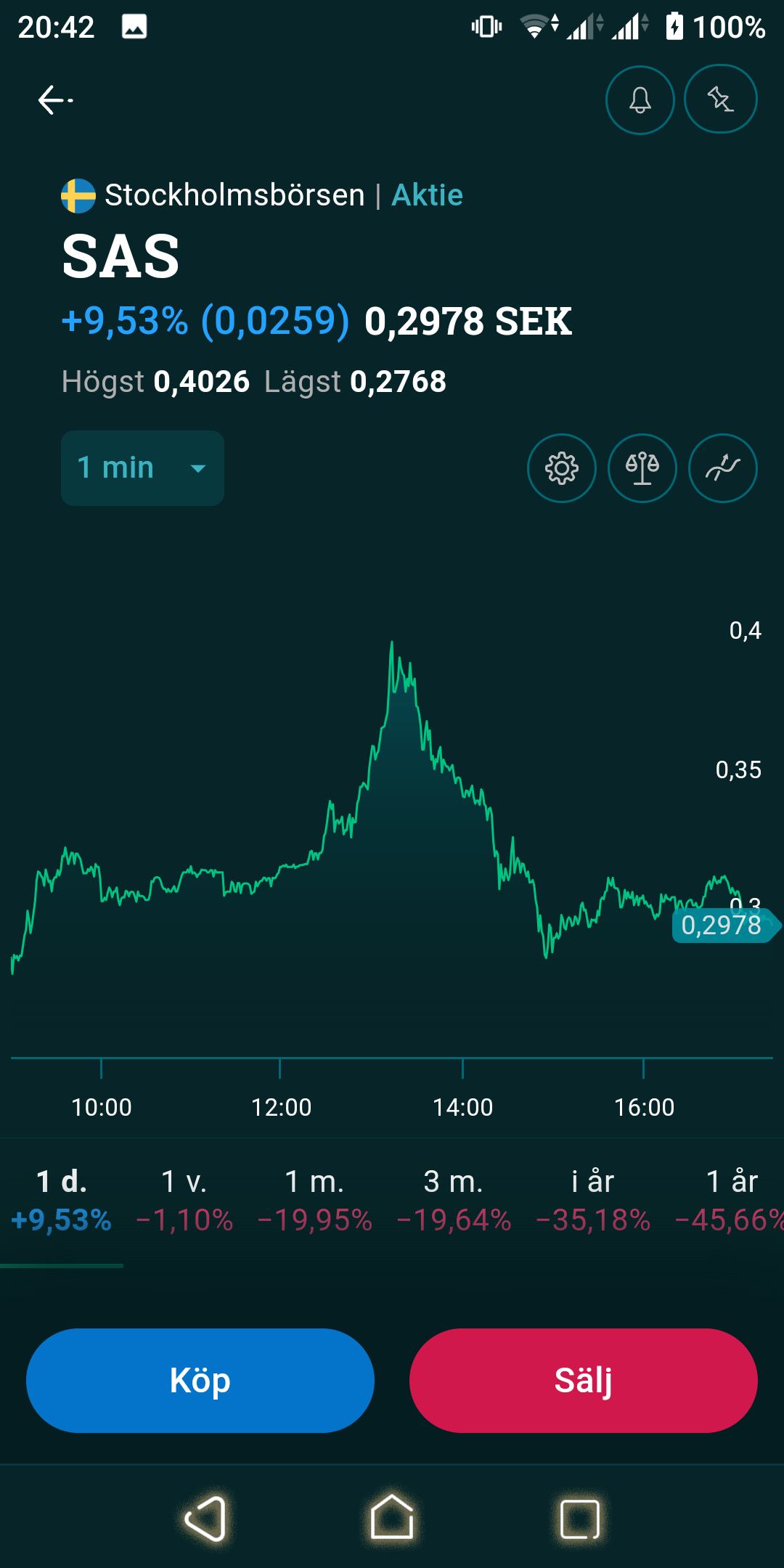
Task: Open the compare scales icon
Action: click(x=642, y=468)
